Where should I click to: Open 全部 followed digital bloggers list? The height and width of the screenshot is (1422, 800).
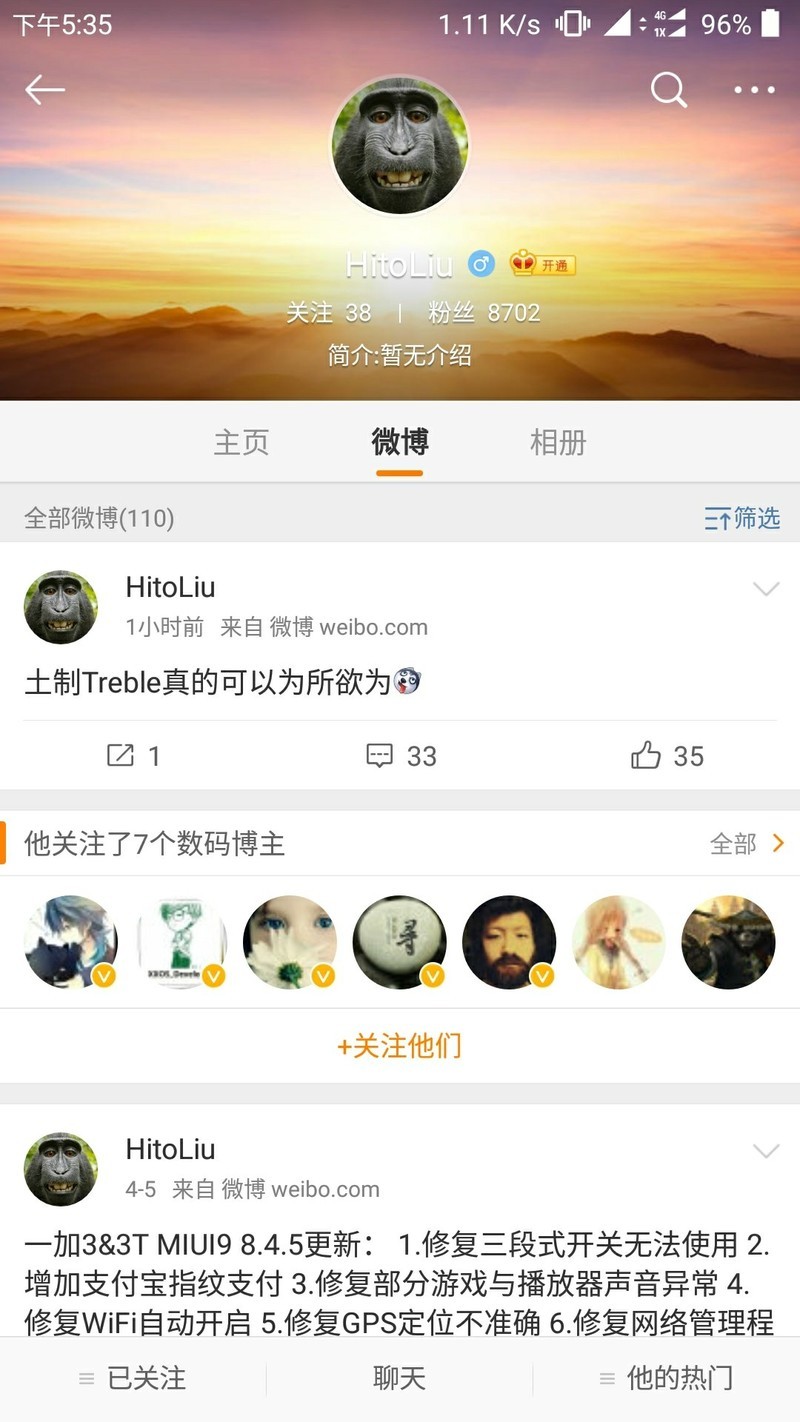(x=746, y=844)
